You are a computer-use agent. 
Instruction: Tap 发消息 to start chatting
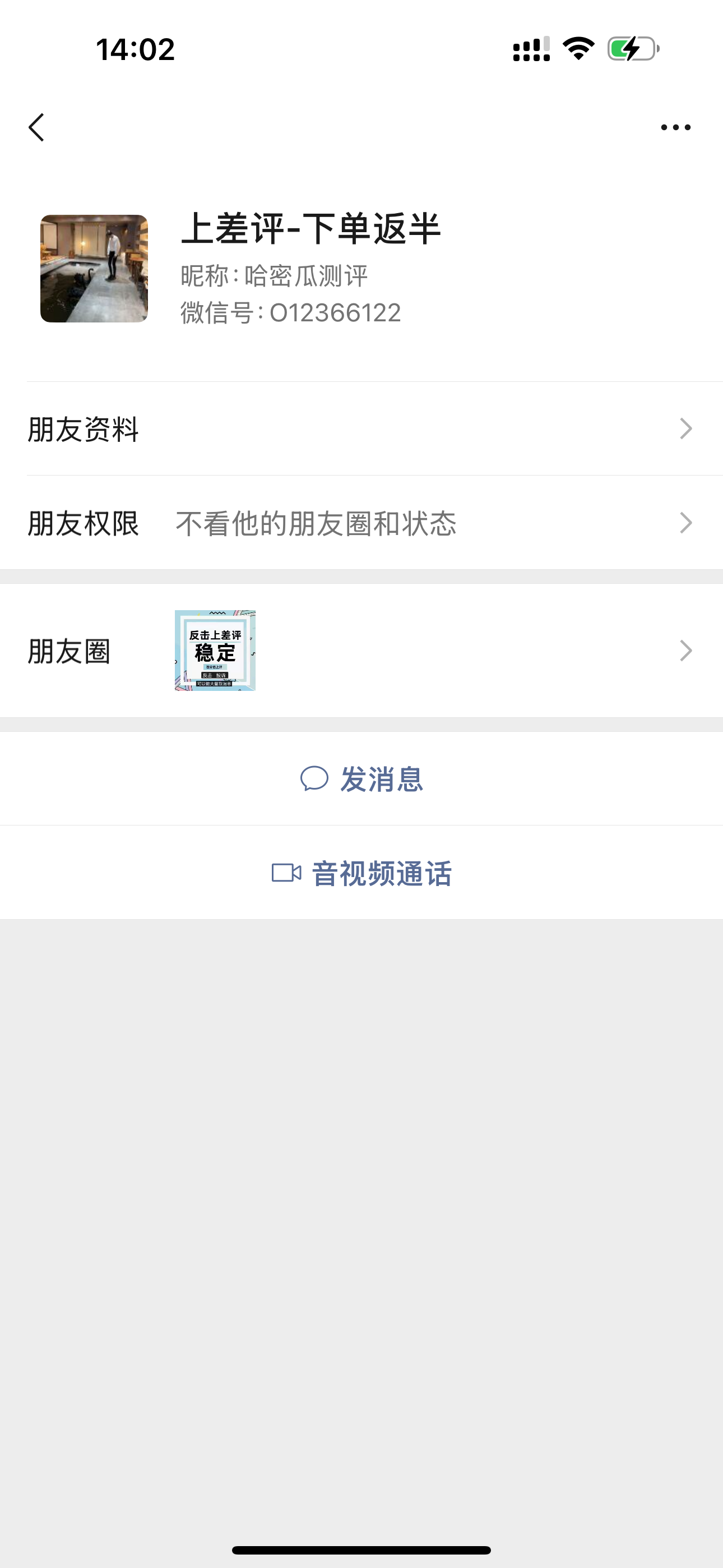click(382, 780)
